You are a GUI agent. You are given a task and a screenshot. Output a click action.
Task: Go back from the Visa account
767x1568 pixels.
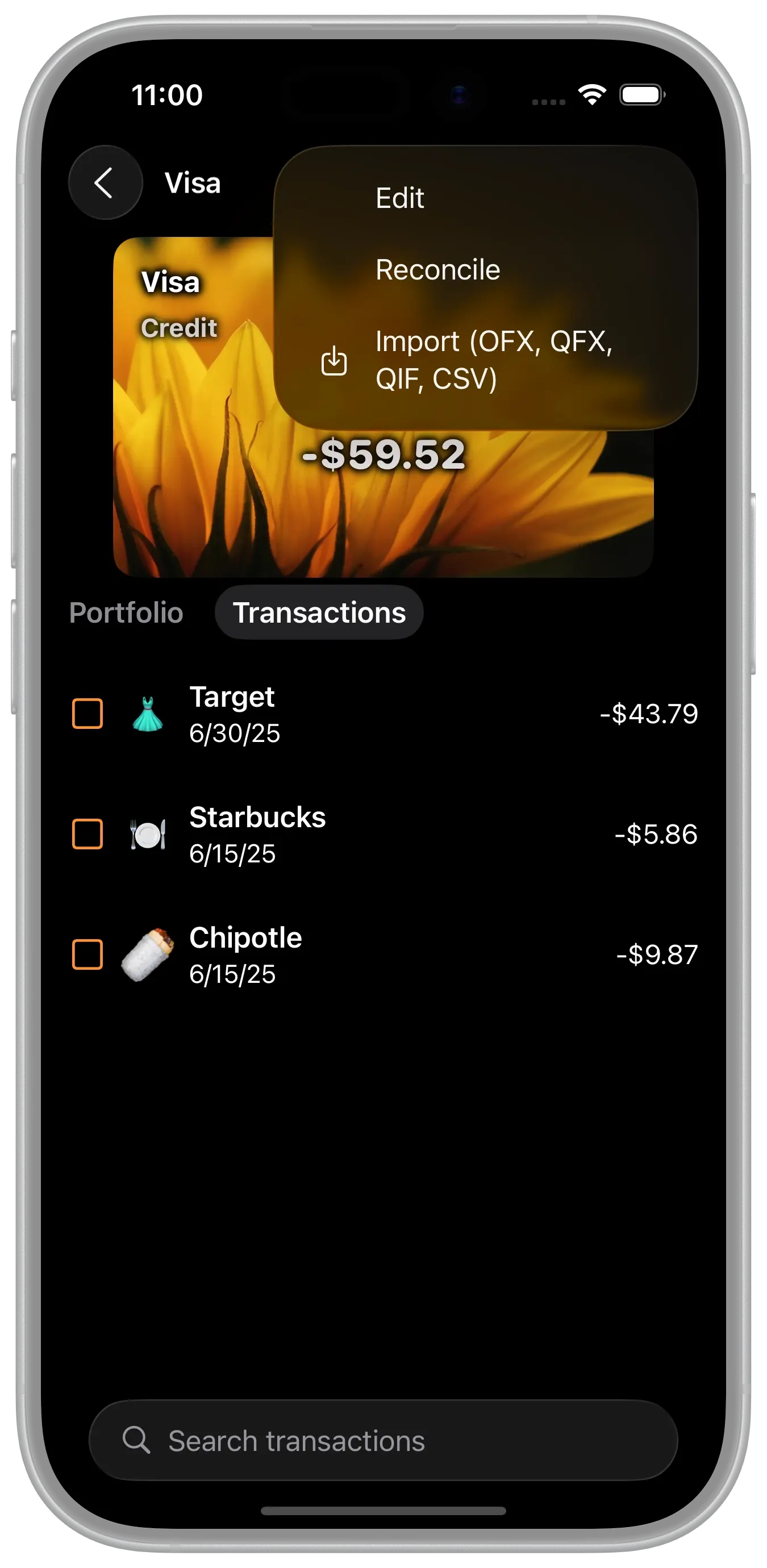point(105,182)
